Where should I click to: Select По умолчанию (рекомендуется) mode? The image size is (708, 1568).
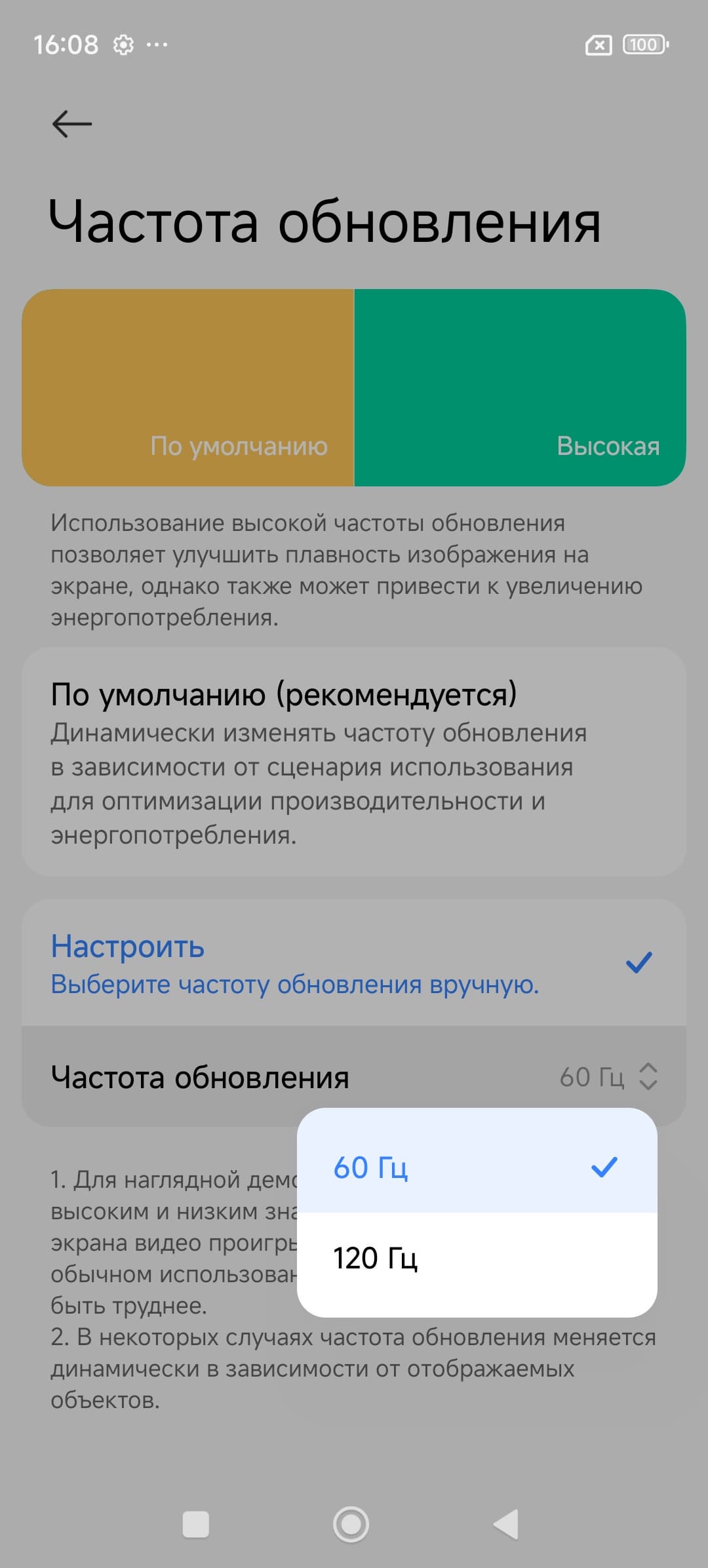354,762
